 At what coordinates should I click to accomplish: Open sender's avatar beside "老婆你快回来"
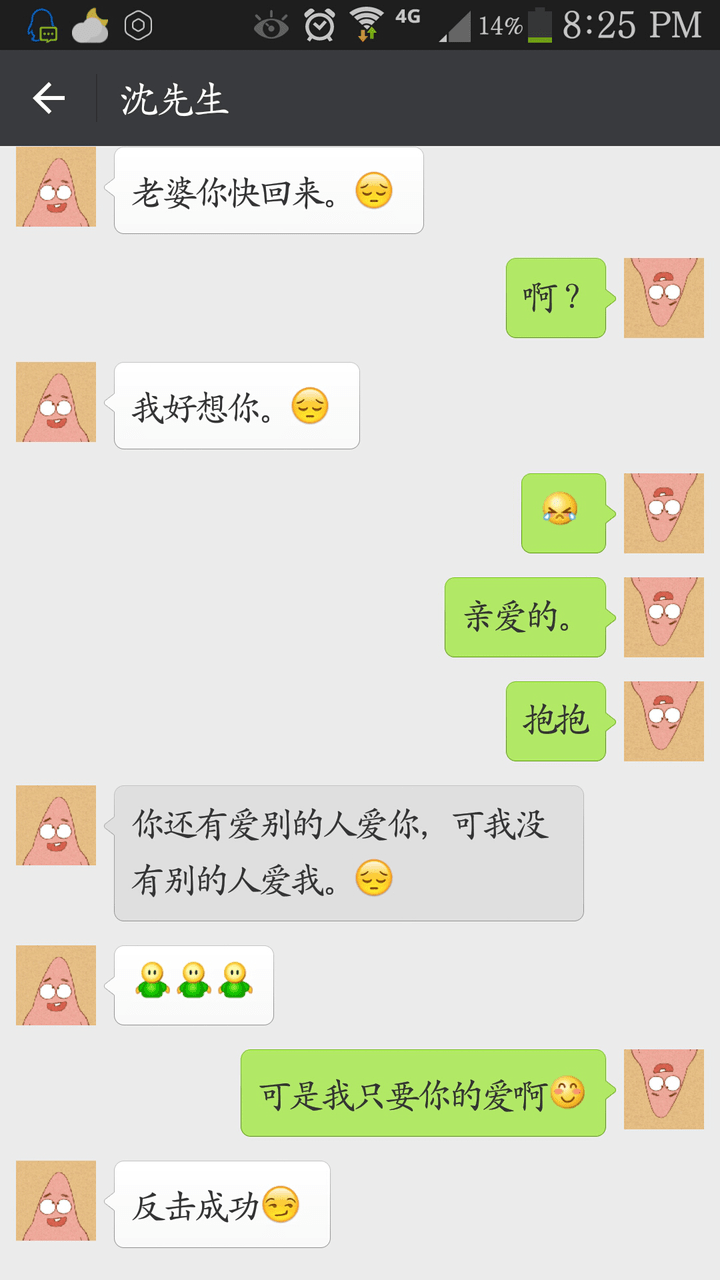(x=56, y=187)
